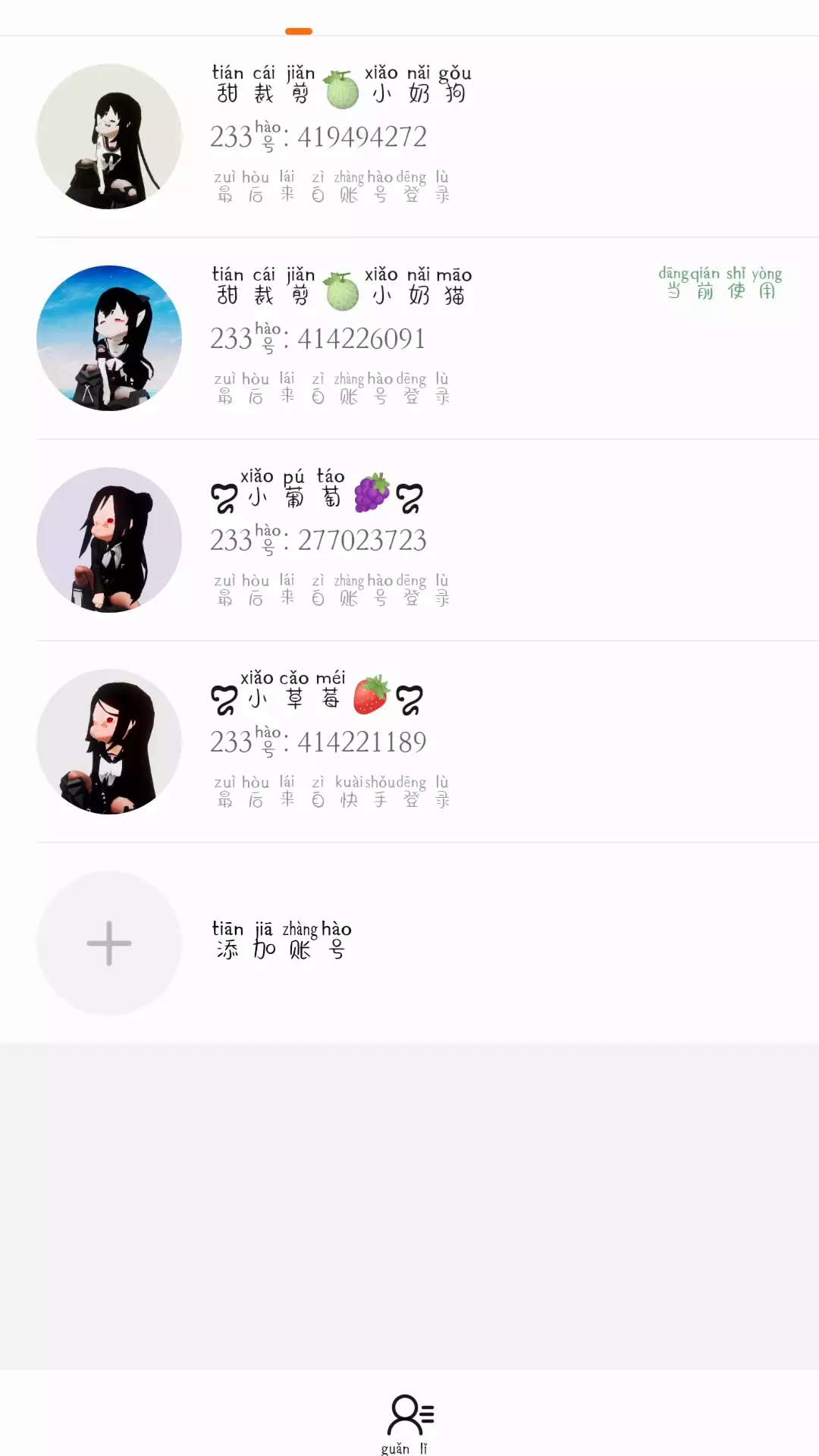
Task: Tap 添加账号 to add an account
Action: (x=409, y=943)
